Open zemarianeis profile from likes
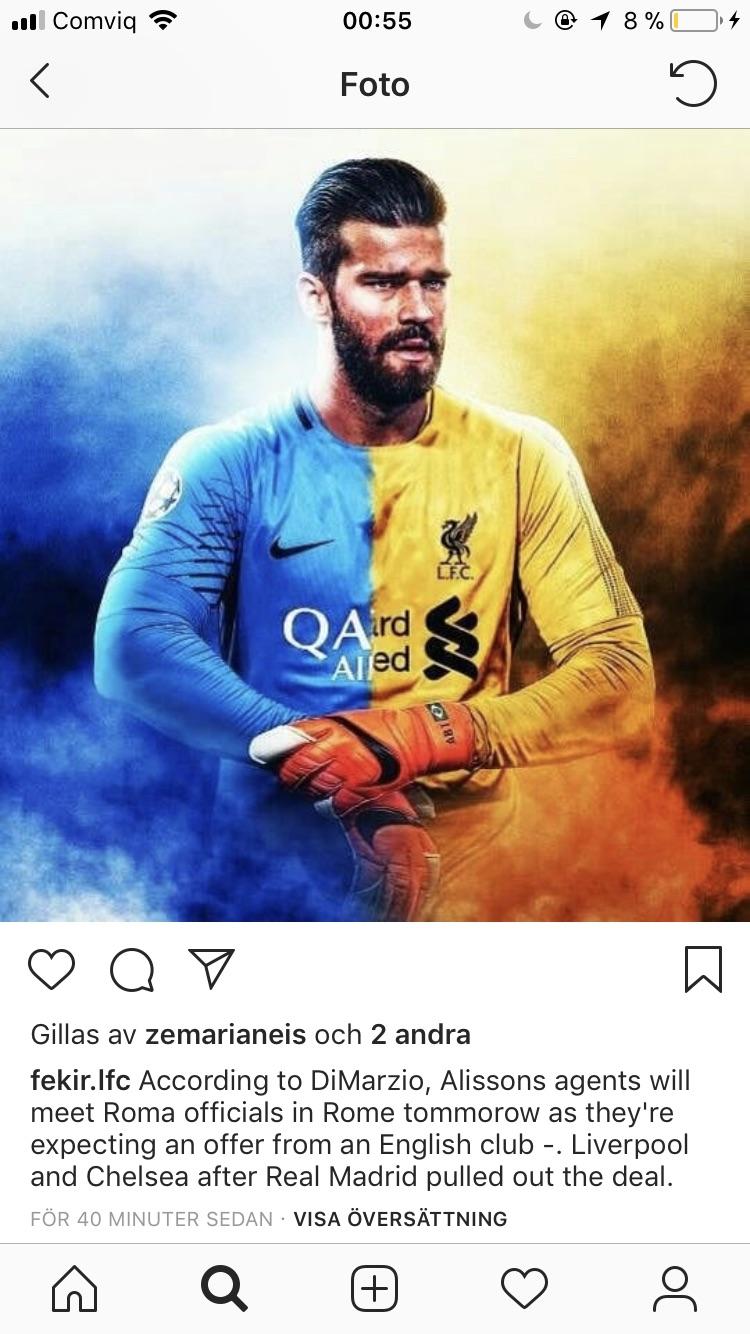Image resolution: width=750 pixels, height=1334 pixels. click(x=225, y=1034)
